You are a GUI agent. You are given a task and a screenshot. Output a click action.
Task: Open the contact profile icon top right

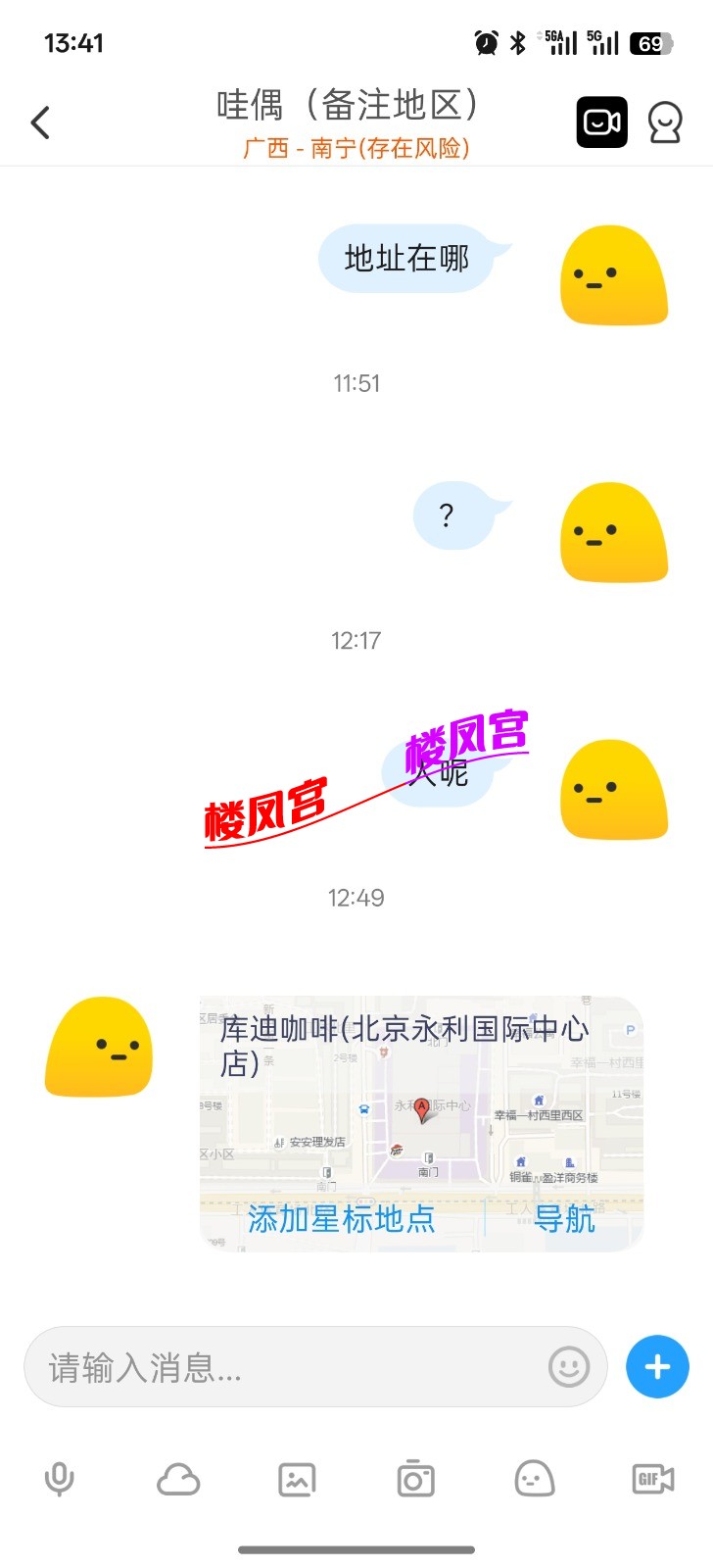[x=665, y=122]
